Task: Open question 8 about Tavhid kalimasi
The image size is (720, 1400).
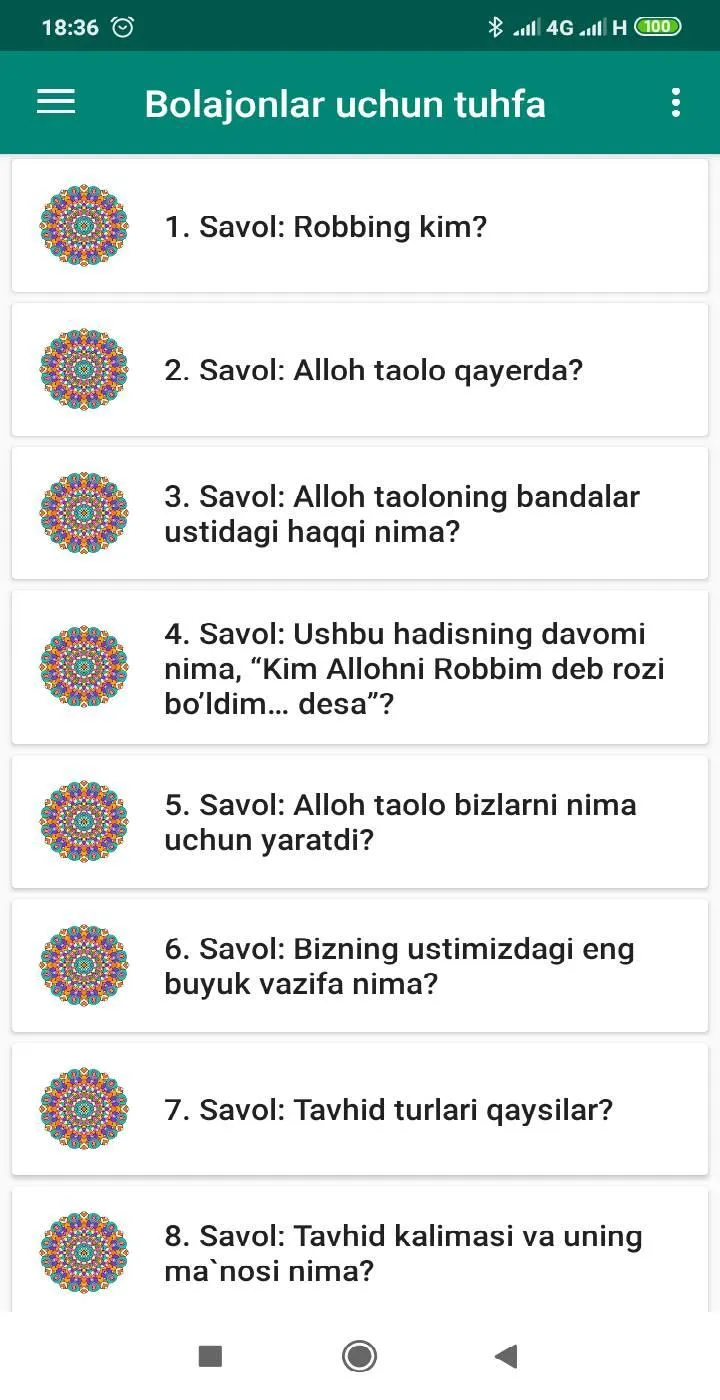Action: tap(360, 1250)
